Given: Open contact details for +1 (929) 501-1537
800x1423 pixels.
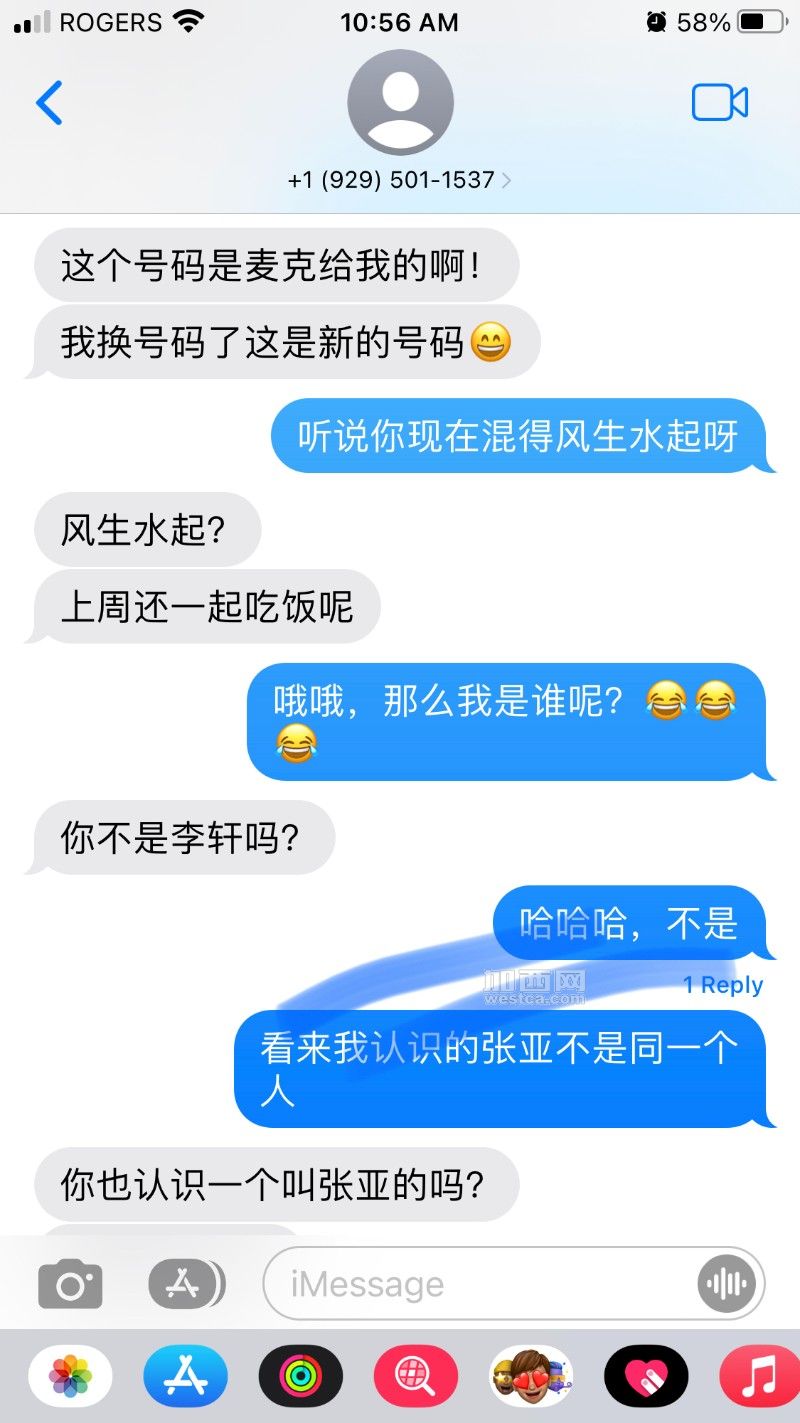Looking at the screenshot, I should [400, 181].
